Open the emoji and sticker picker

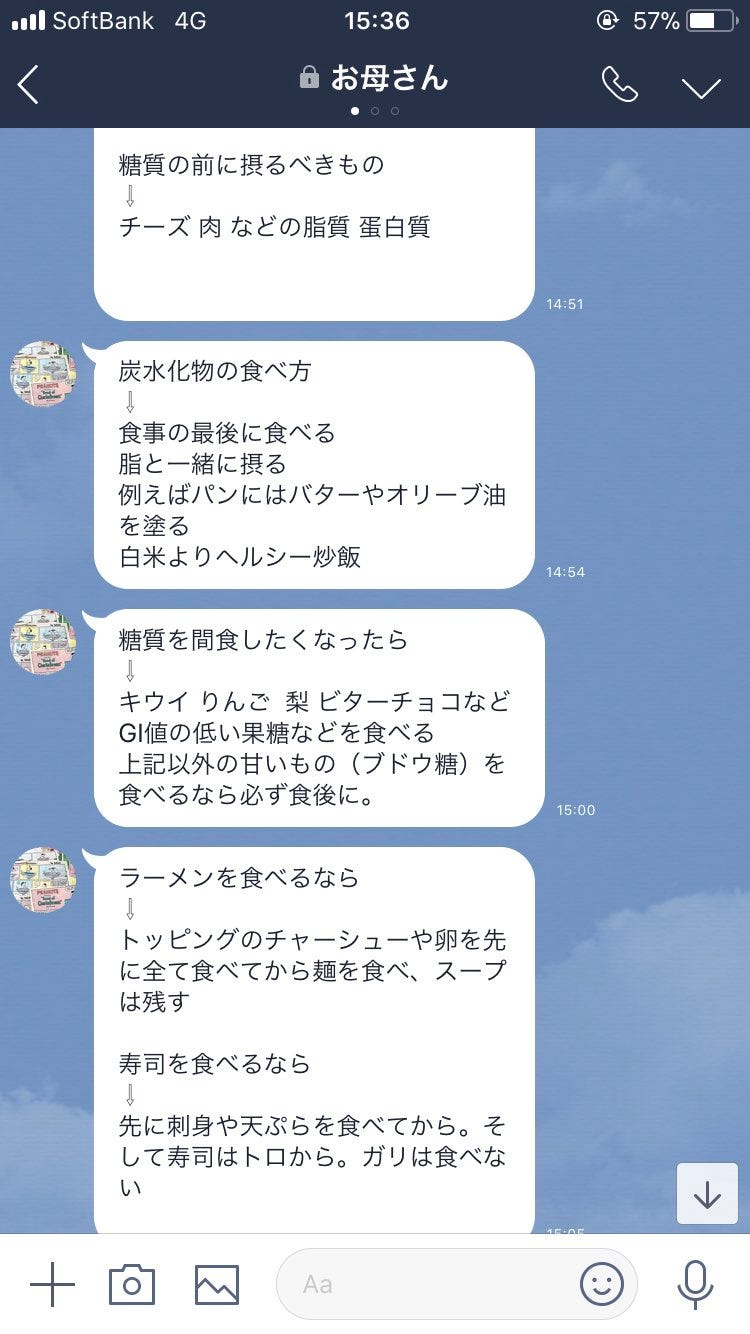coord(601,1284)
